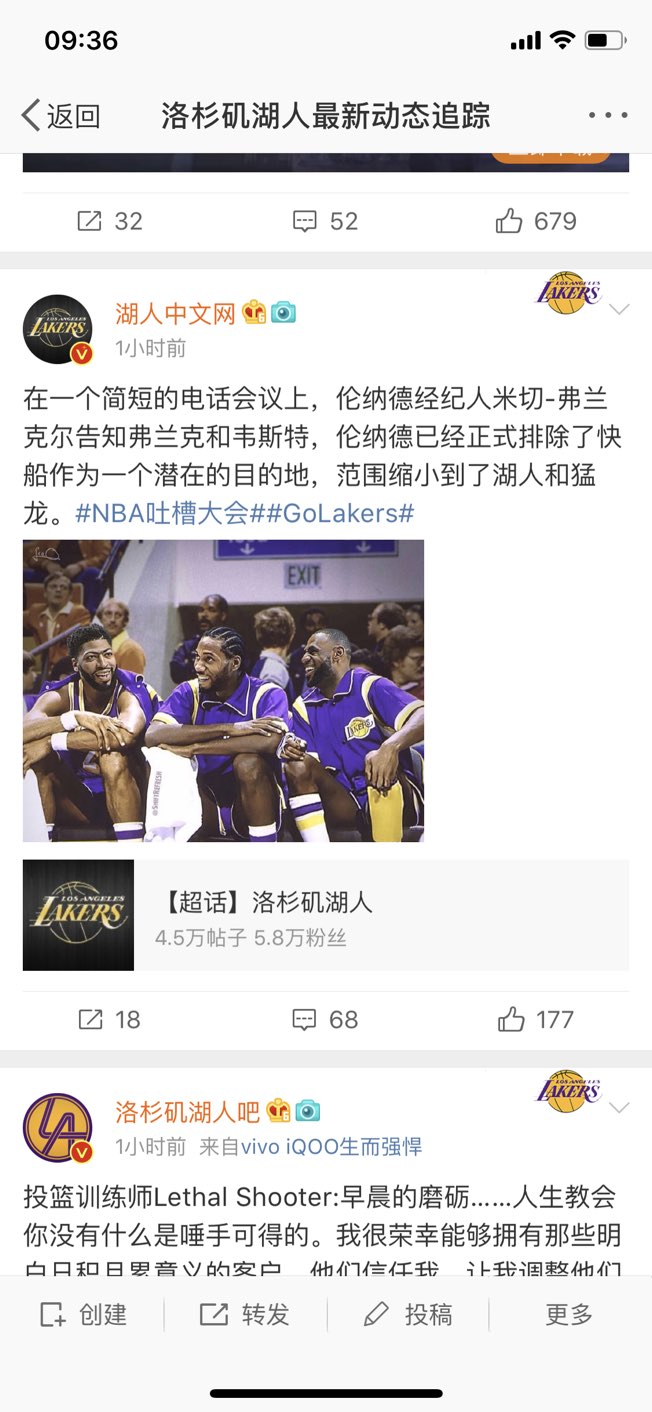652x1412 pixels.
Task: Open comments on the post with 52 comments
Action: (325, 221)
